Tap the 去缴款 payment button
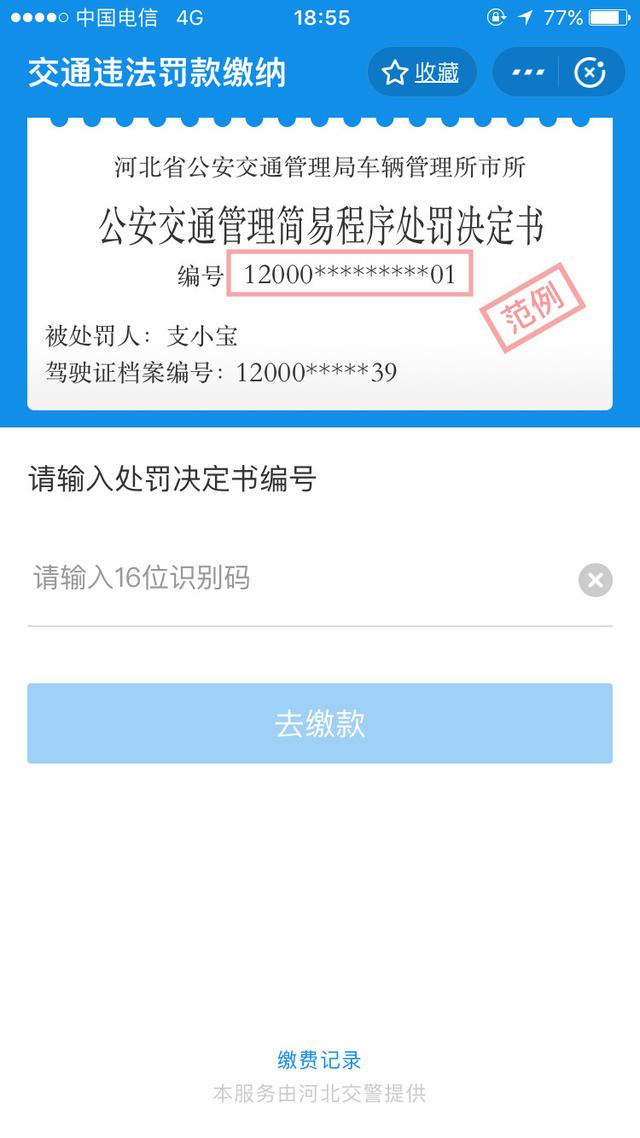This screenshot has height=1138, width=640. tap(320, 724)
